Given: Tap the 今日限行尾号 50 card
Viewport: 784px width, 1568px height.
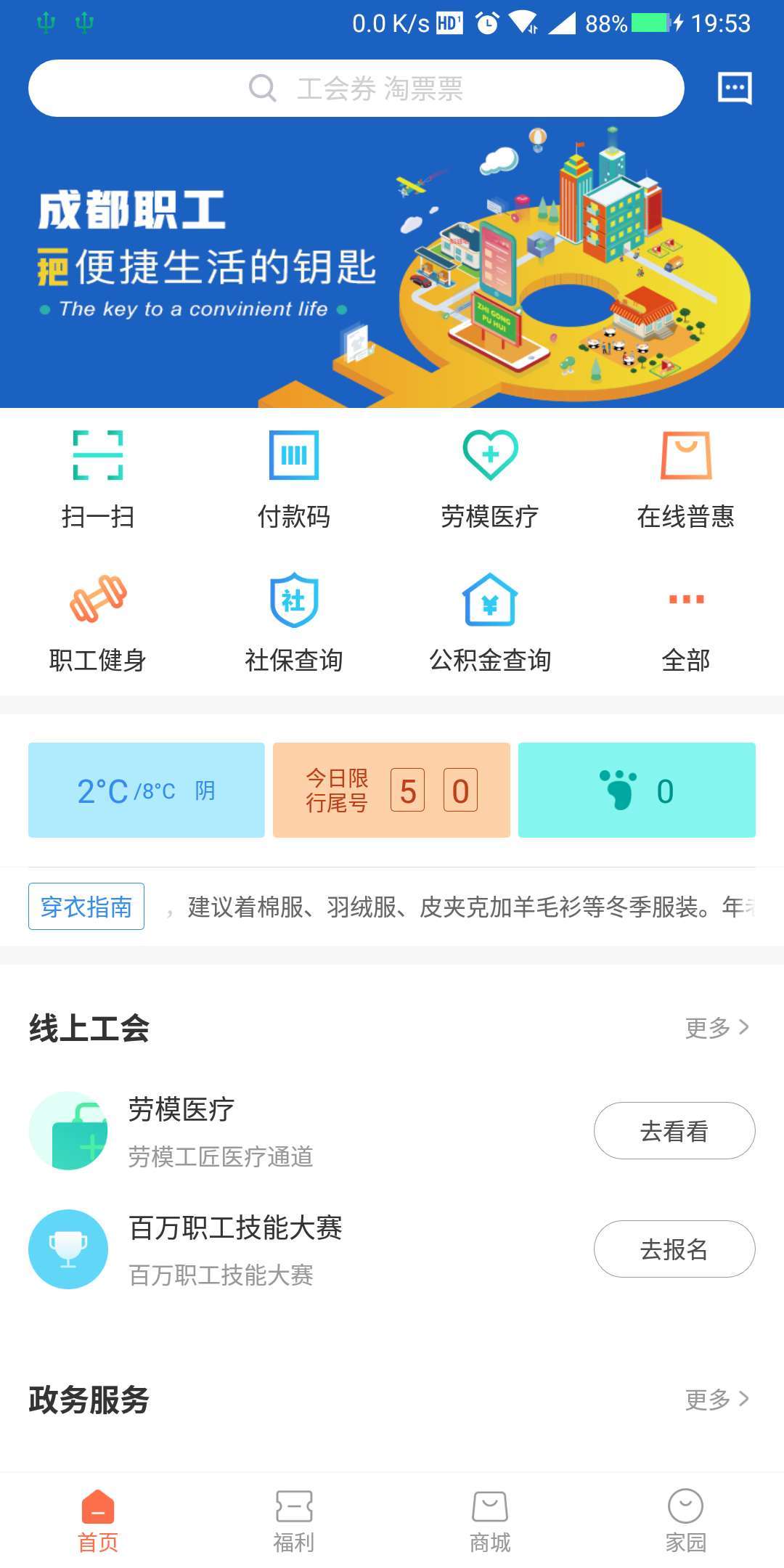Looking at the screenshot, I should tap(391, 790).
